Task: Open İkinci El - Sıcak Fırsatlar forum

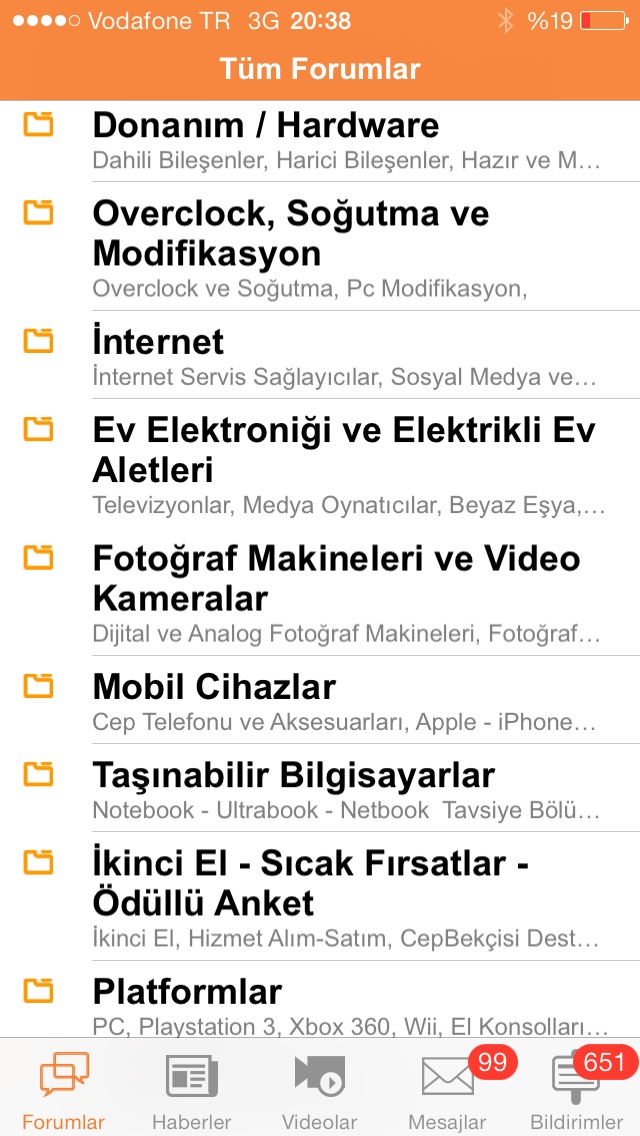Action: pyautogui.click(x=320, y=896)
